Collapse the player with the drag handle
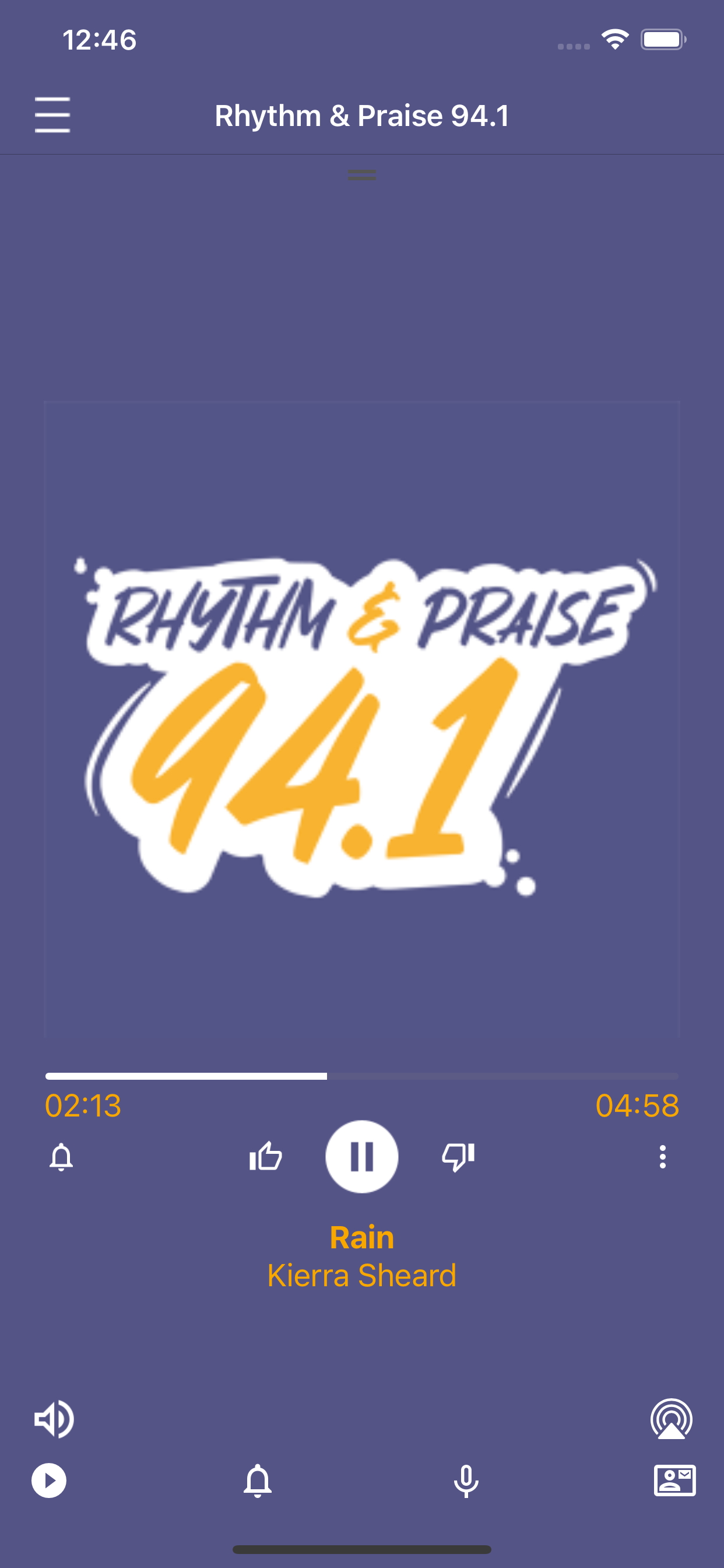 coord(361,176)
